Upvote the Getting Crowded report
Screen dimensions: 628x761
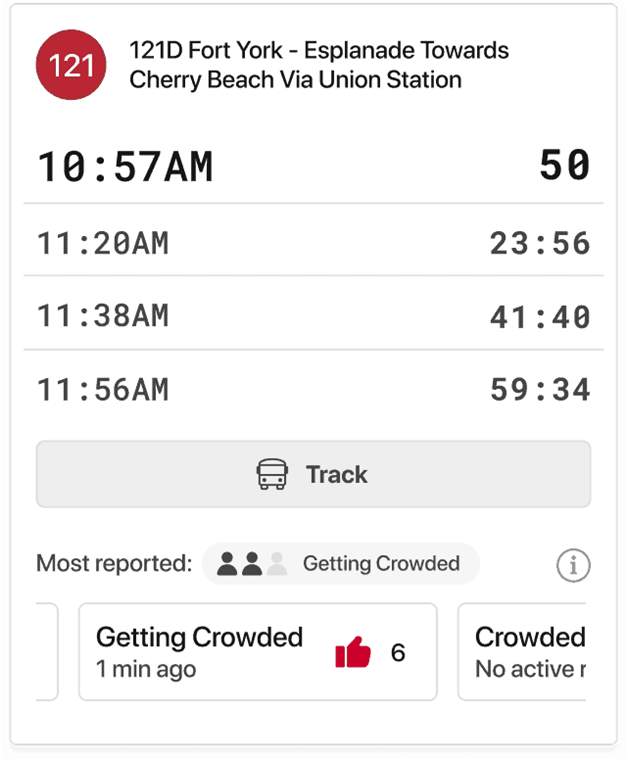(x=353, y=653)
